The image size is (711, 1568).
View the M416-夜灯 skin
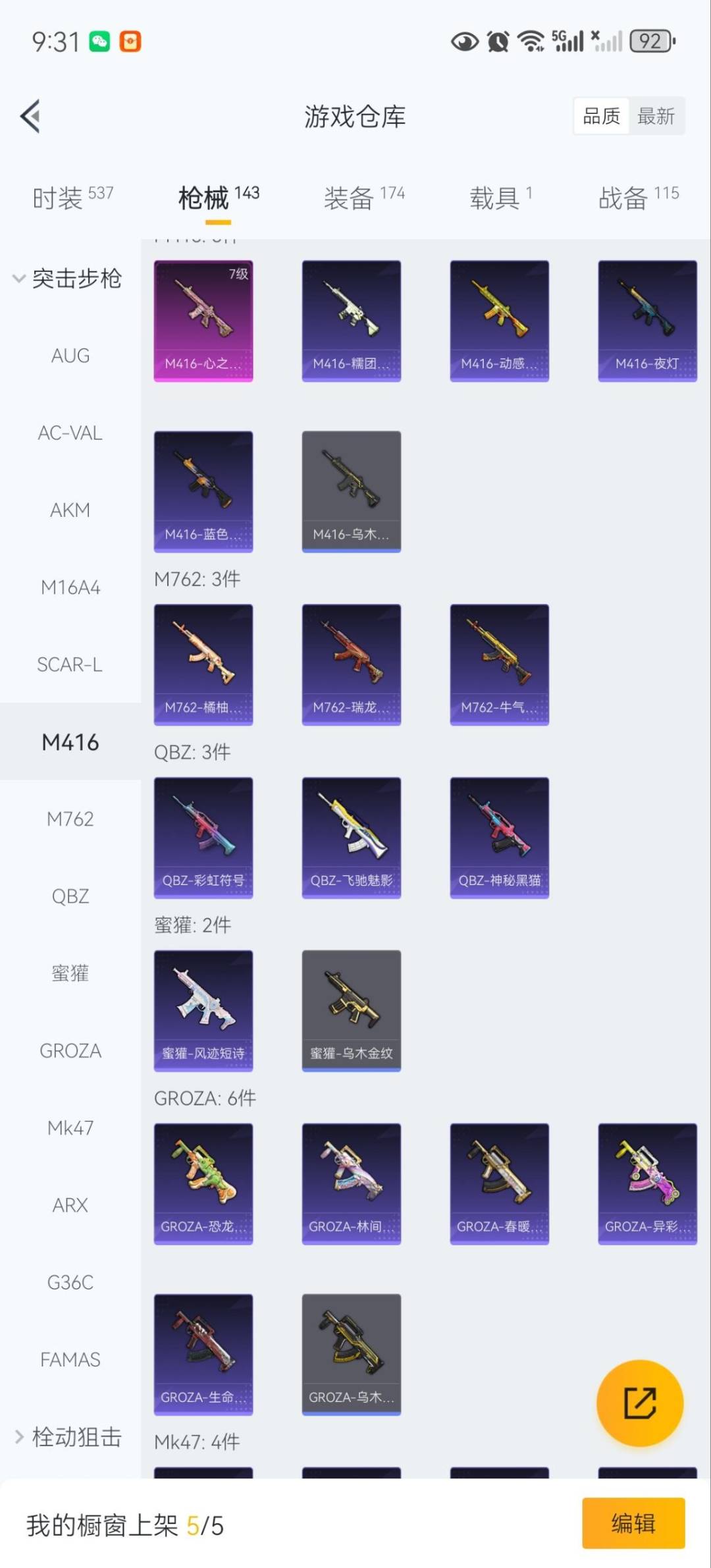pos(647,321)
